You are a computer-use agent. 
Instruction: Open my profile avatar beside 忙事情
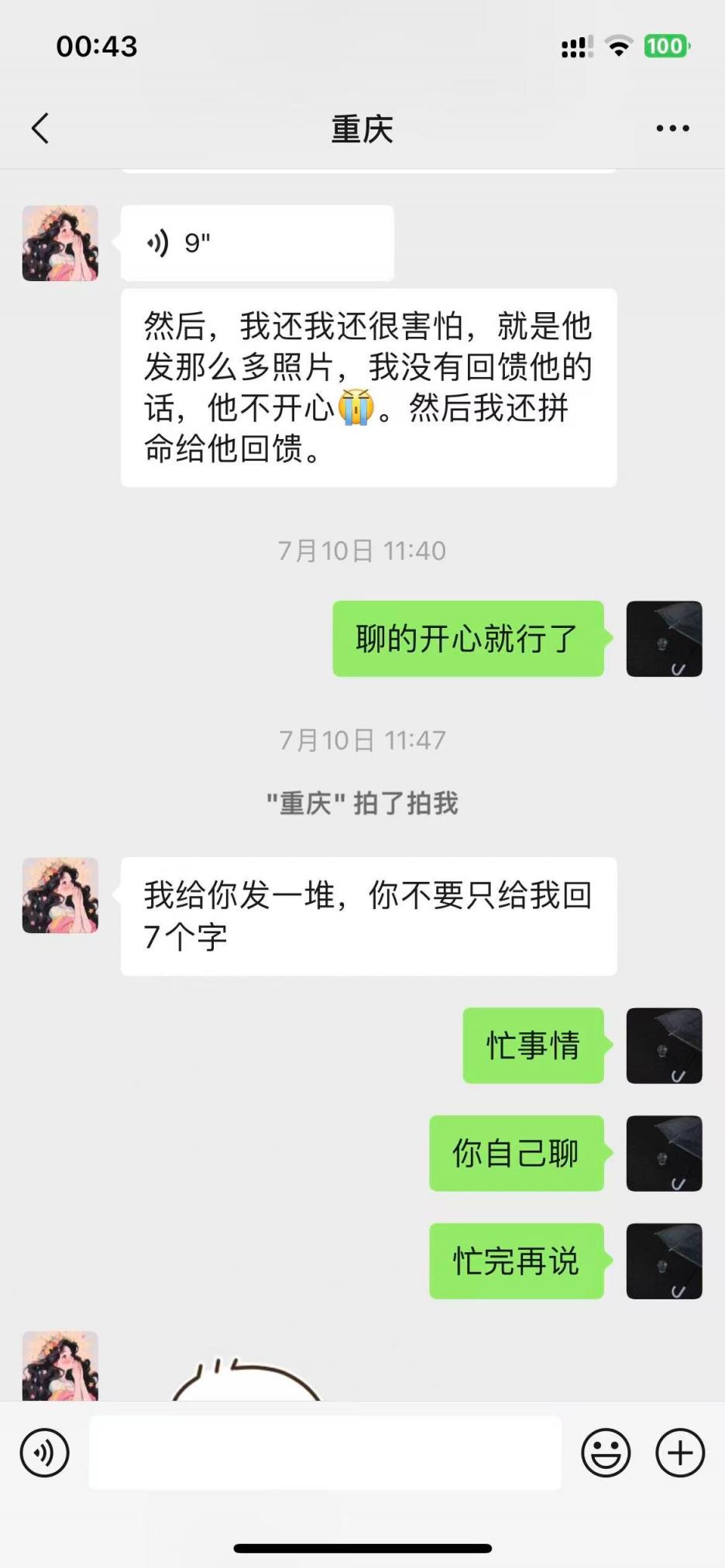tap(664, 1045)
